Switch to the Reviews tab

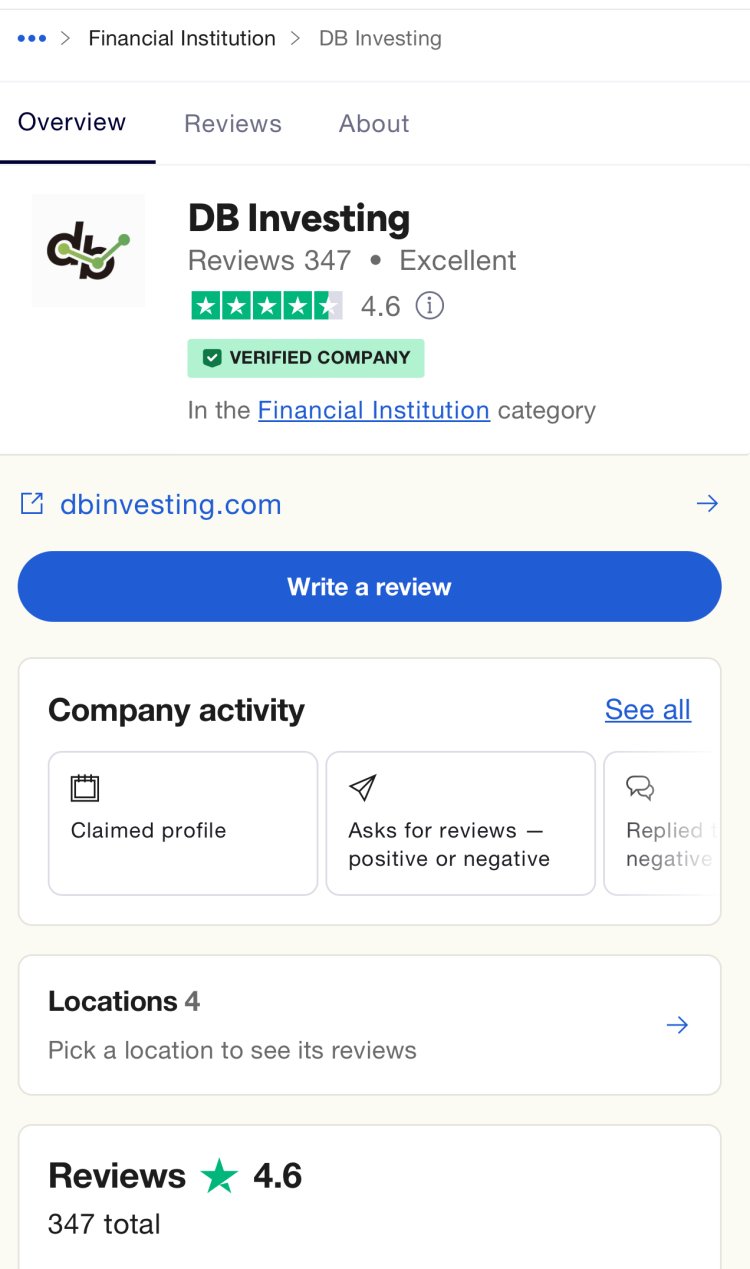point(233,124)
